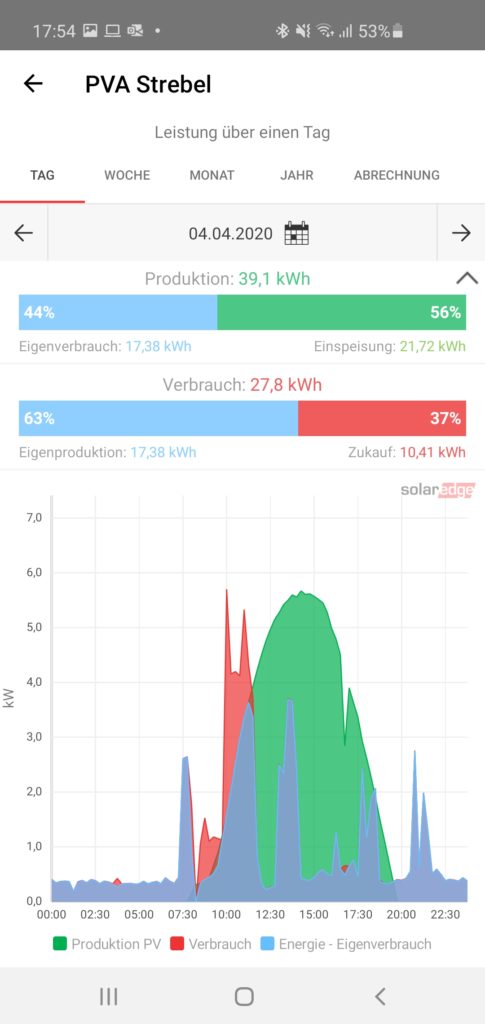Viewport: 485px width, 1024px height.
Task: Go back from PVA Strebel screen
Action: (33, 84)
